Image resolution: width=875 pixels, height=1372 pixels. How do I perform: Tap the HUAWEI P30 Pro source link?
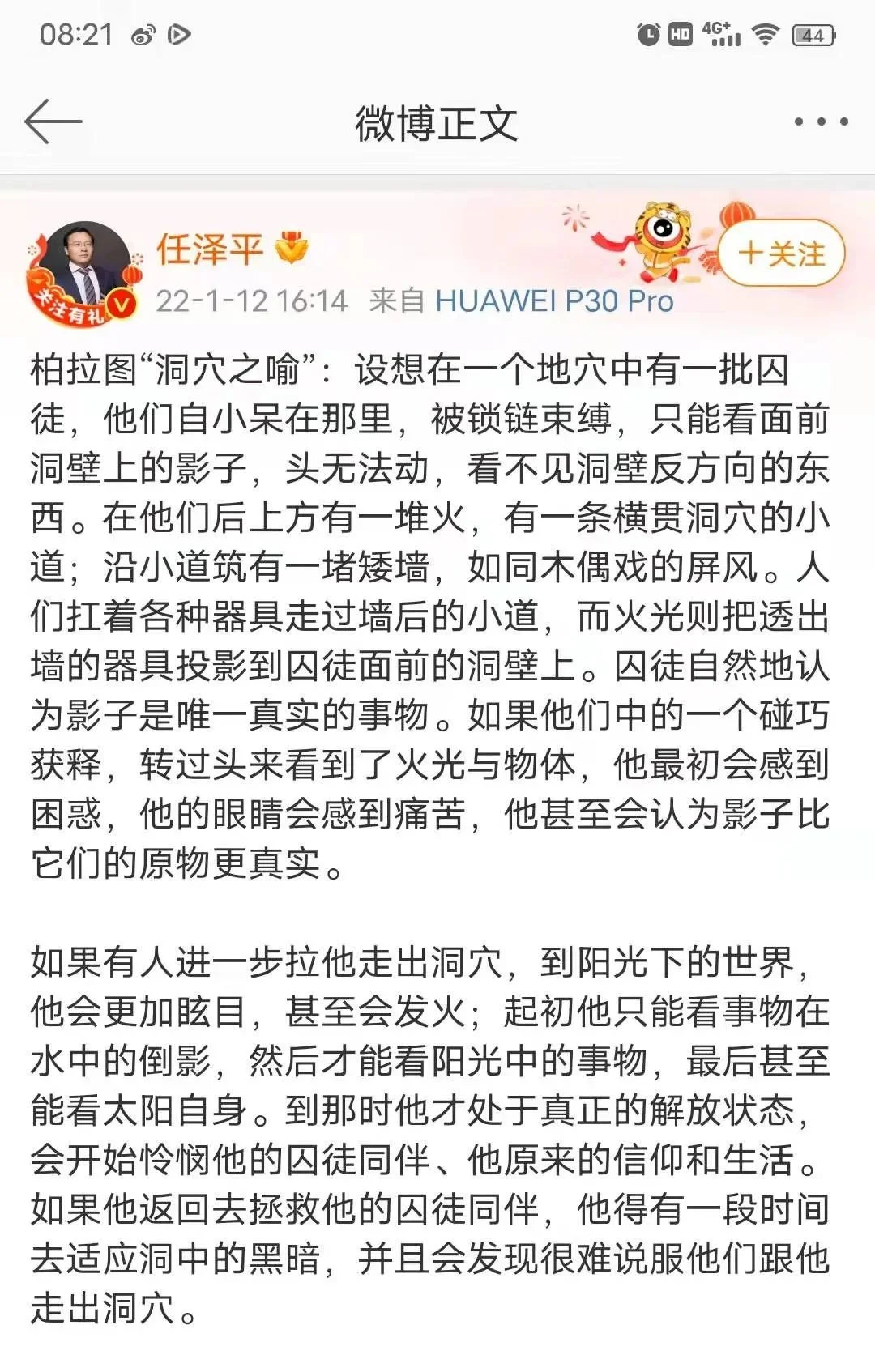[554, 301]
